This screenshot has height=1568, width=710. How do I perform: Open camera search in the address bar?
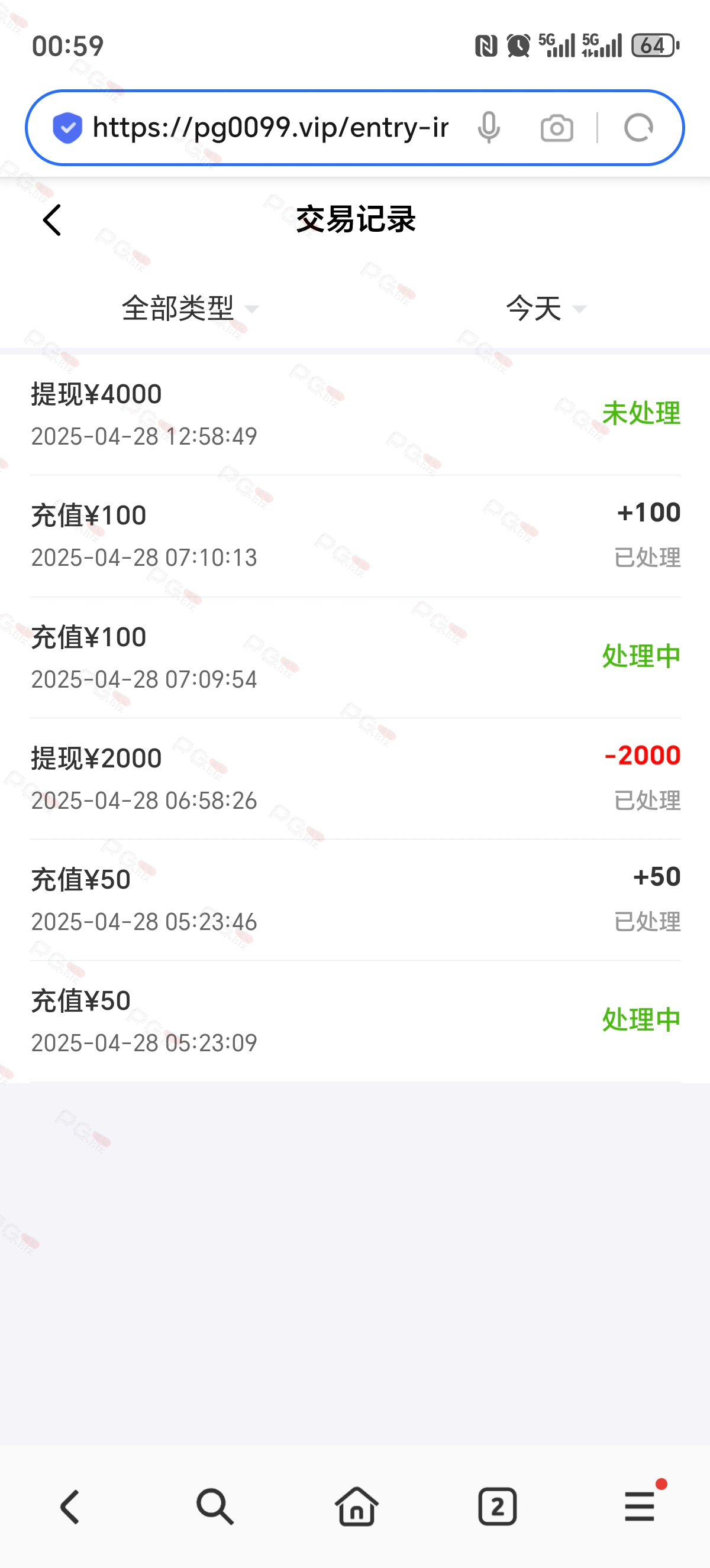pos(557,128)
